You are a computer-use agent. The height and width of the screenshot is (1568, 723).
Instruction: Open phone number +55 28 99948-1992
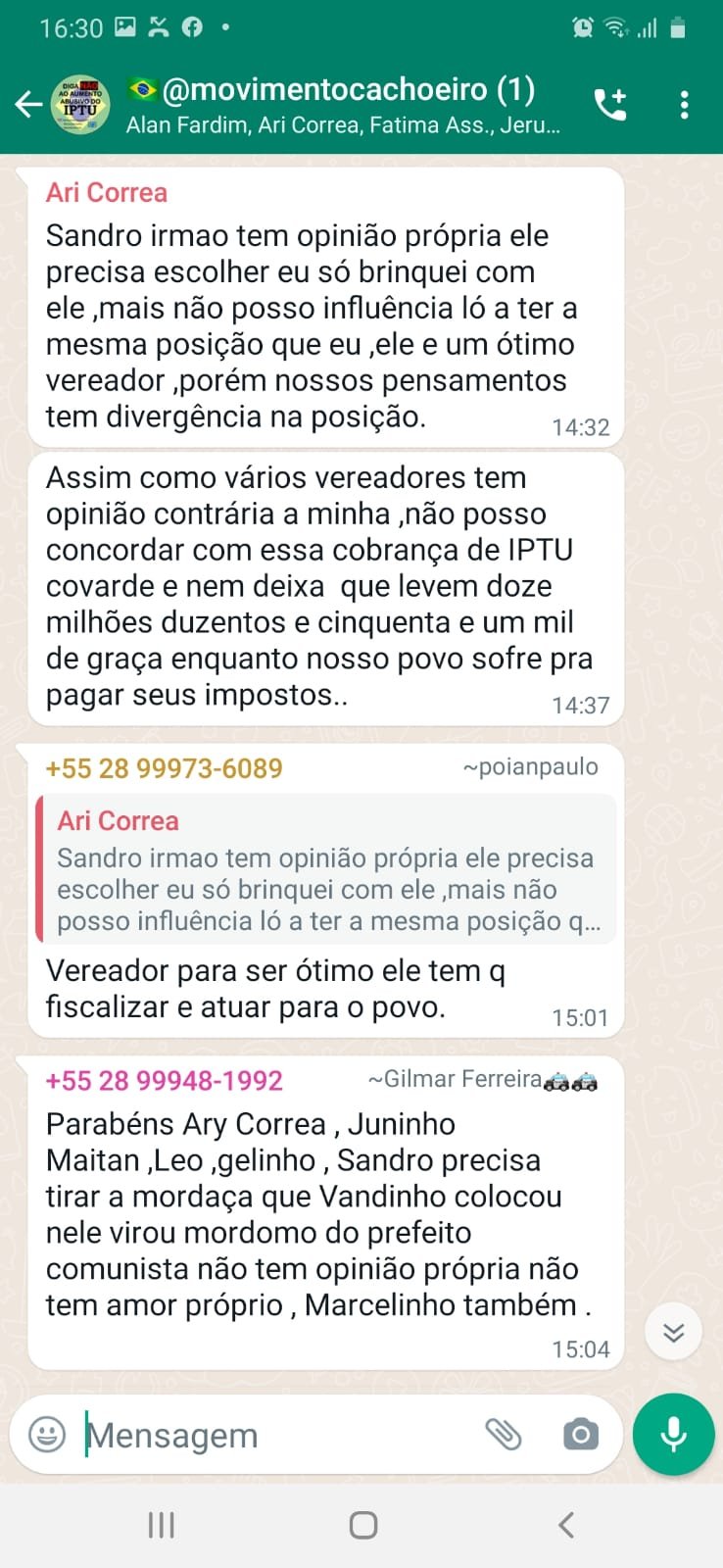[164, 1080]
